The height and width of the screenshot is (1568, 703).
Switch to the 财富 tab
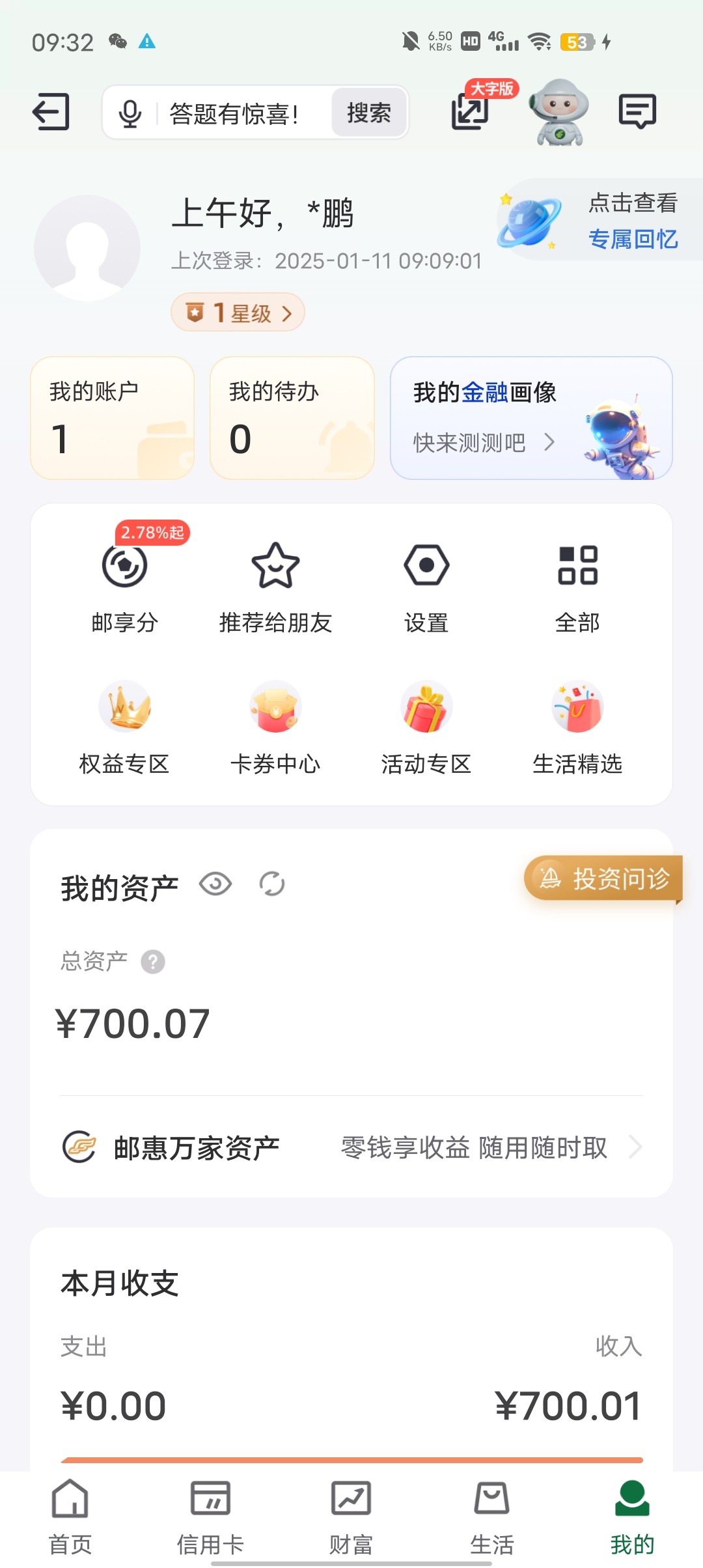pyautogui.click(x=351, y=1516)
